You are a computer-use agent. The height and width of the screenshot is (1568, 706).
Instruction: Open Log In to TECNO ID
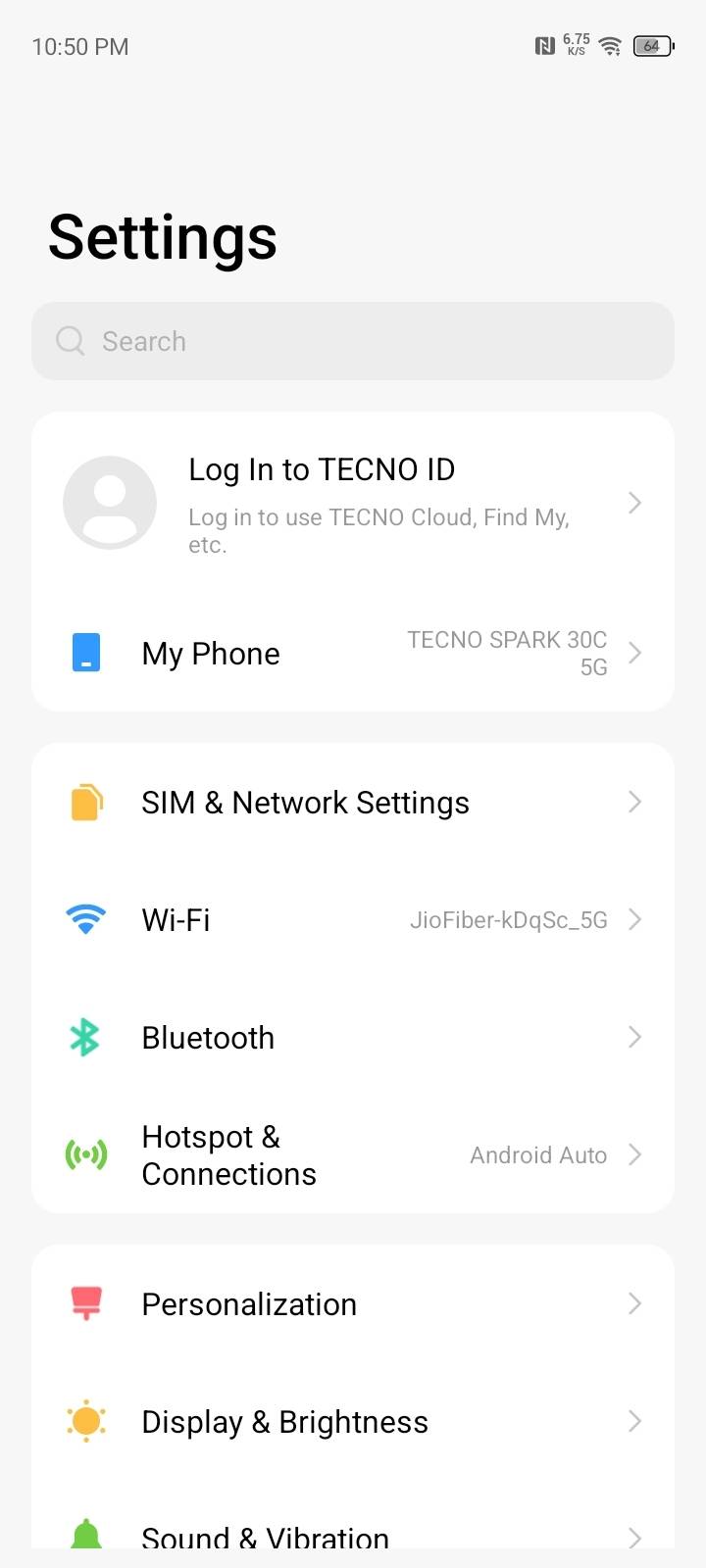coord(322,469)
